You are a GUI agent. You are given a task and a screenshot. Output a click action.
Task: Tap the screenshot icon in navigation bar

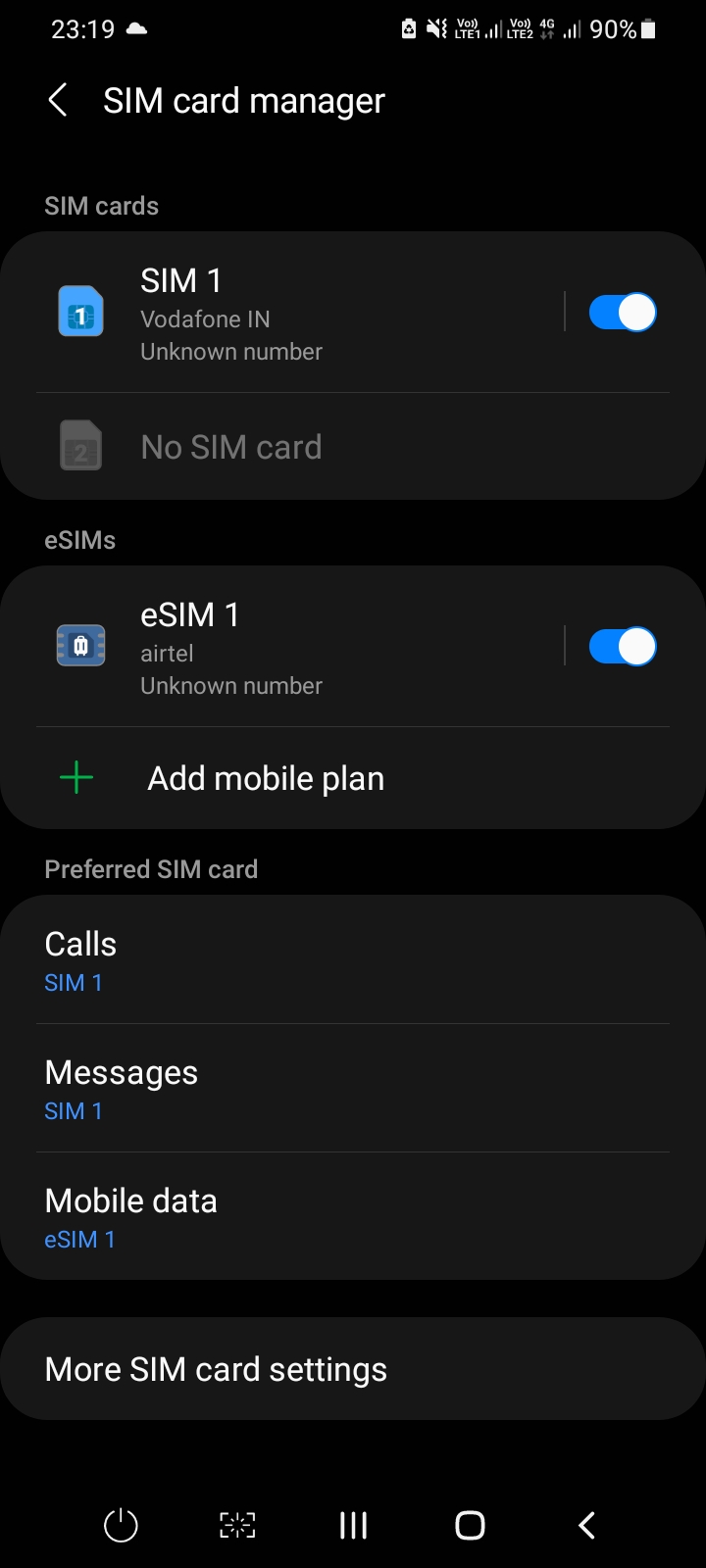click(x=236, y=1525)
